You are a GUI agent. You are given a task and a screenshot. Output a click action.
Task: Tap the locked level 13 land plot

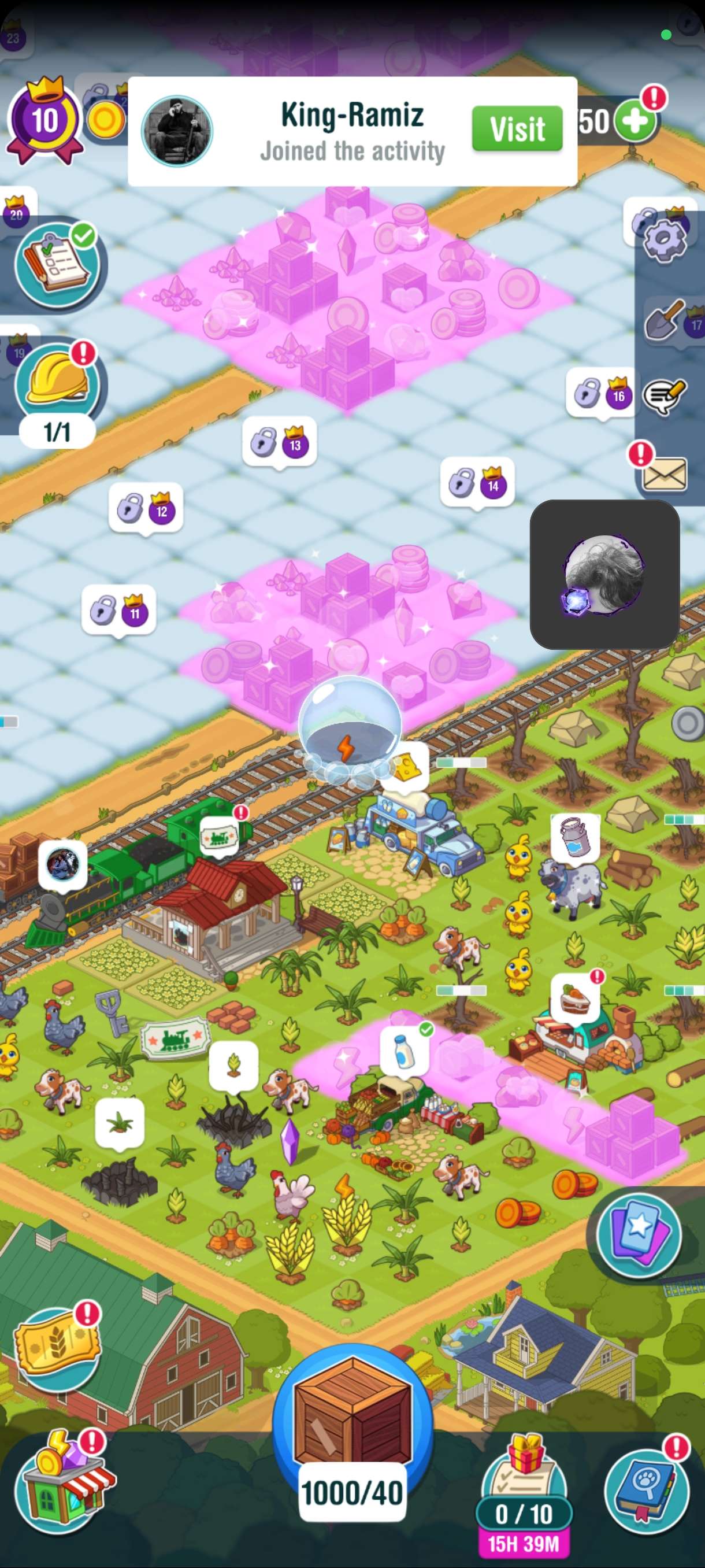pos(279,442)
